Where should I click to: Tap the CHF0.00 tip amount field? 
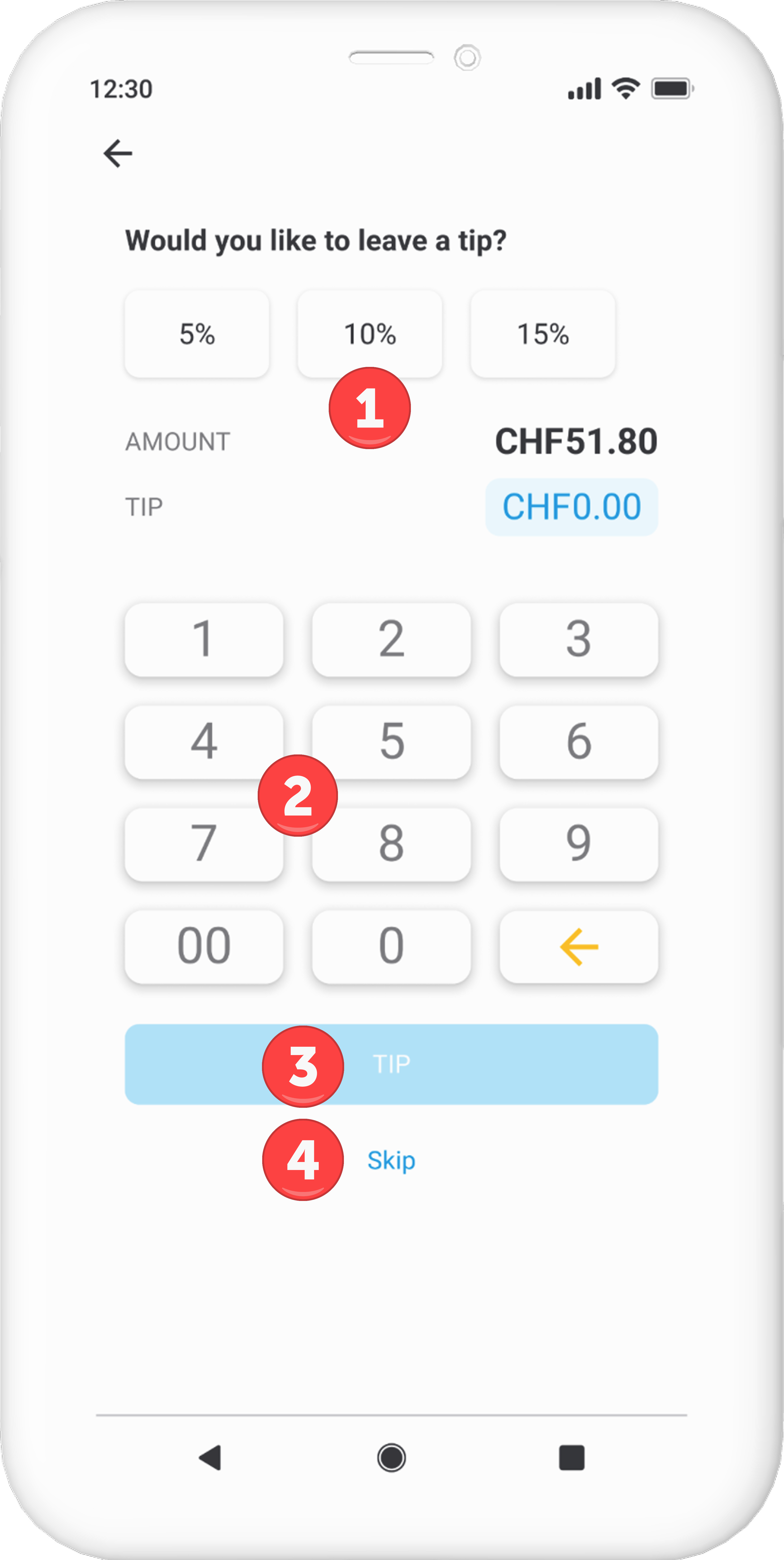point(571,507)
